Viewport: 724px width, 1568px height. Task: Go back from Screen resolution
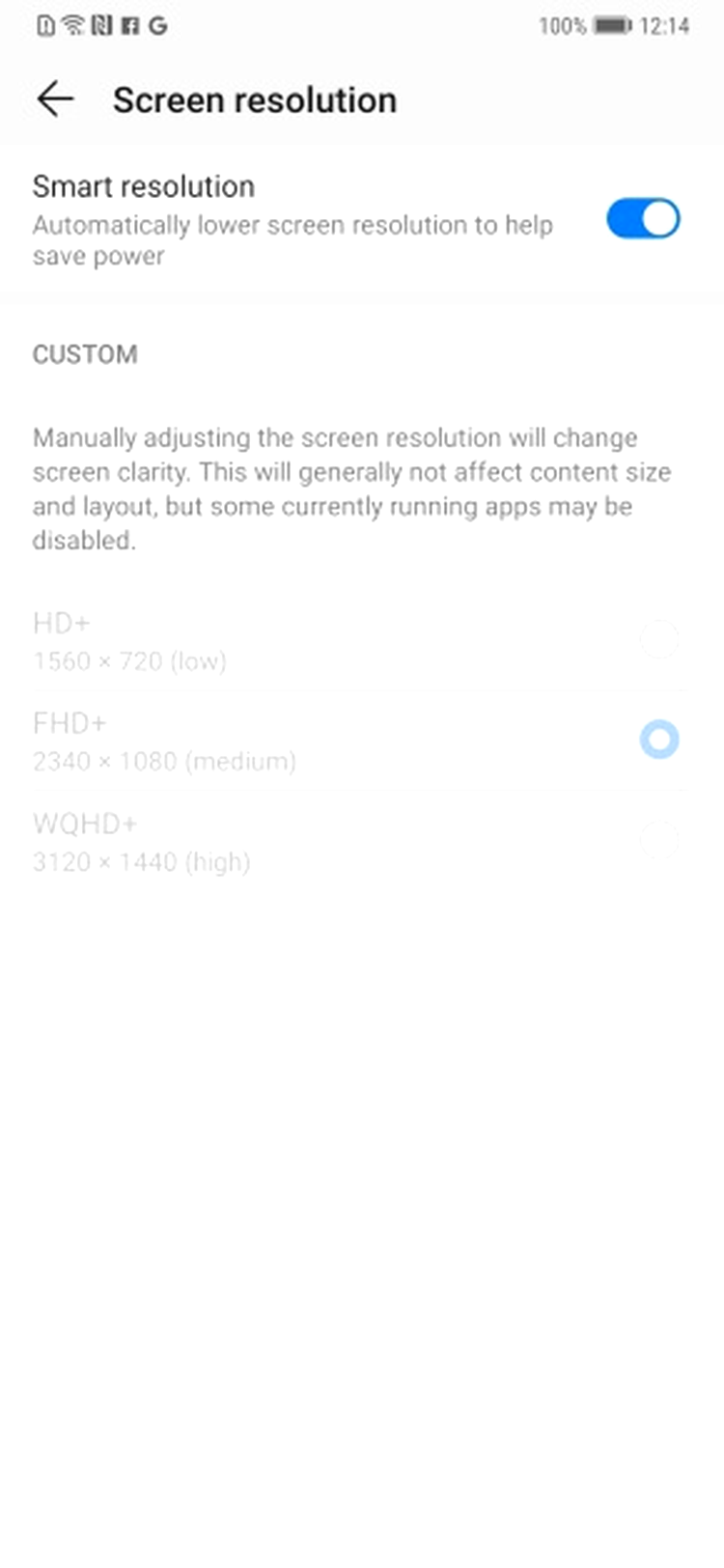click(55, 99)
